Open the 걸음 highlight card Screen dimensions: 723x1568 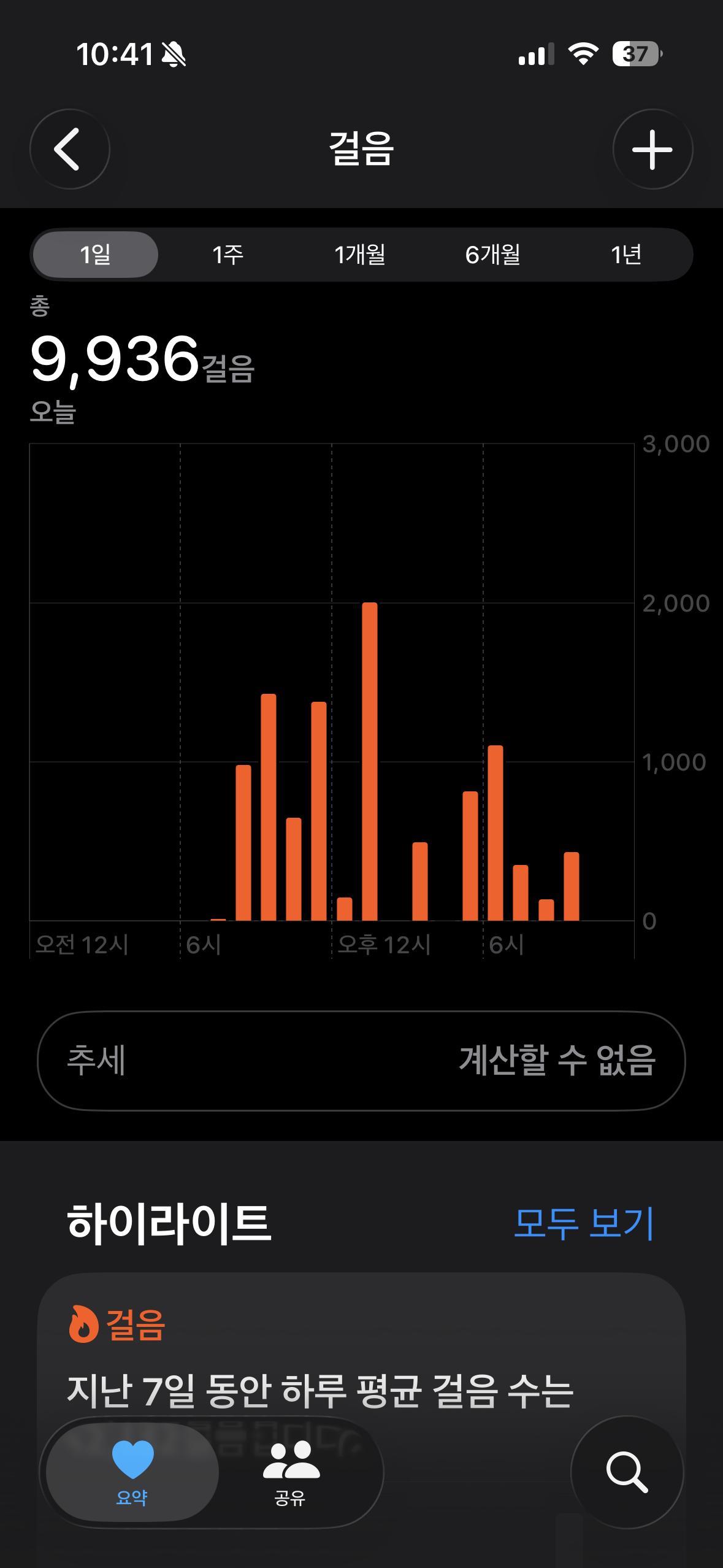[x=361, y=1350]
